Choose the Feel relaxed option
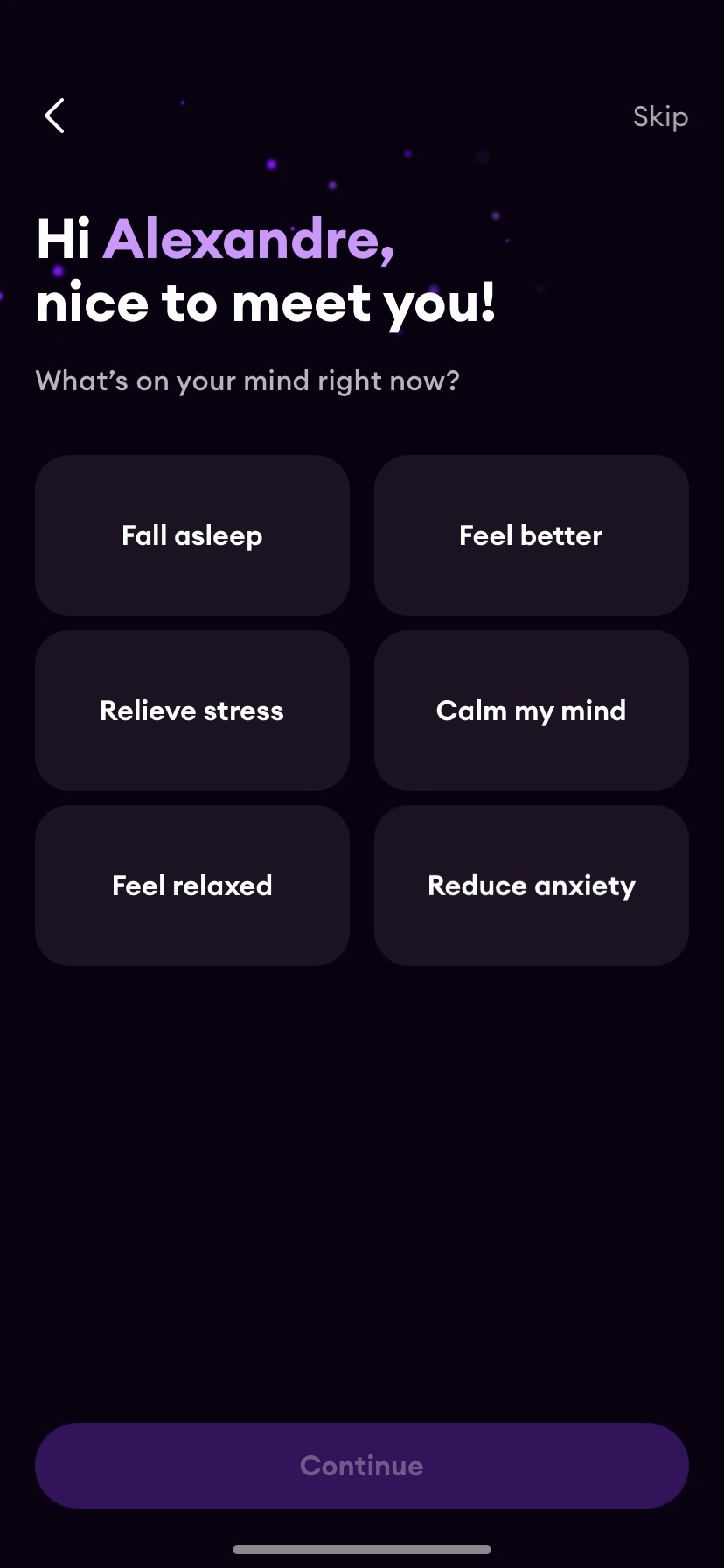Viewport: 724px width, 1568px height. click(x=192, y=885)
